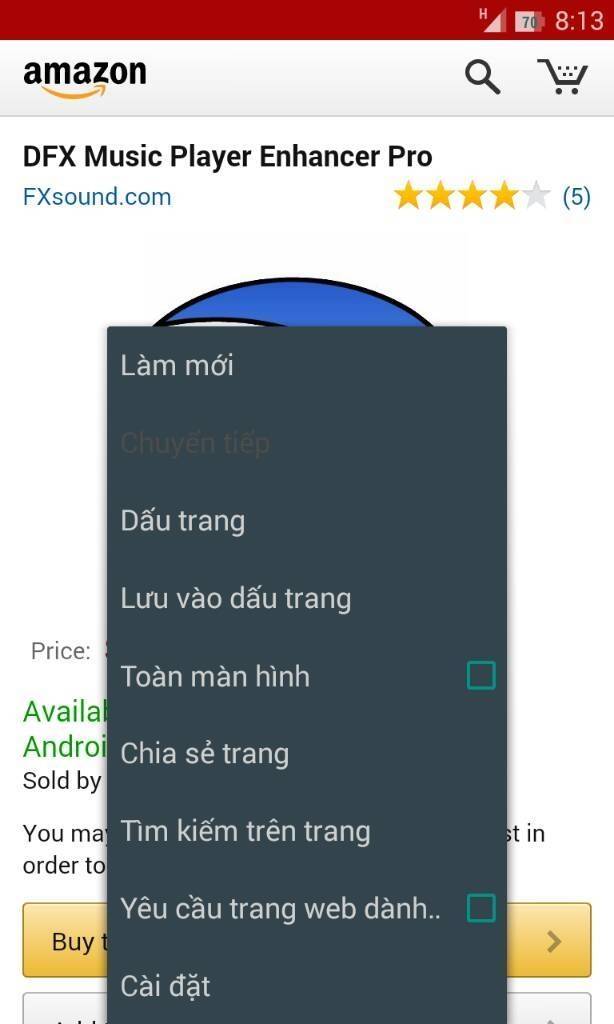Tick the Yêu cầu trang web dành checkbox
This screenshot has width=614, height=1024.
tap(481, 909)
